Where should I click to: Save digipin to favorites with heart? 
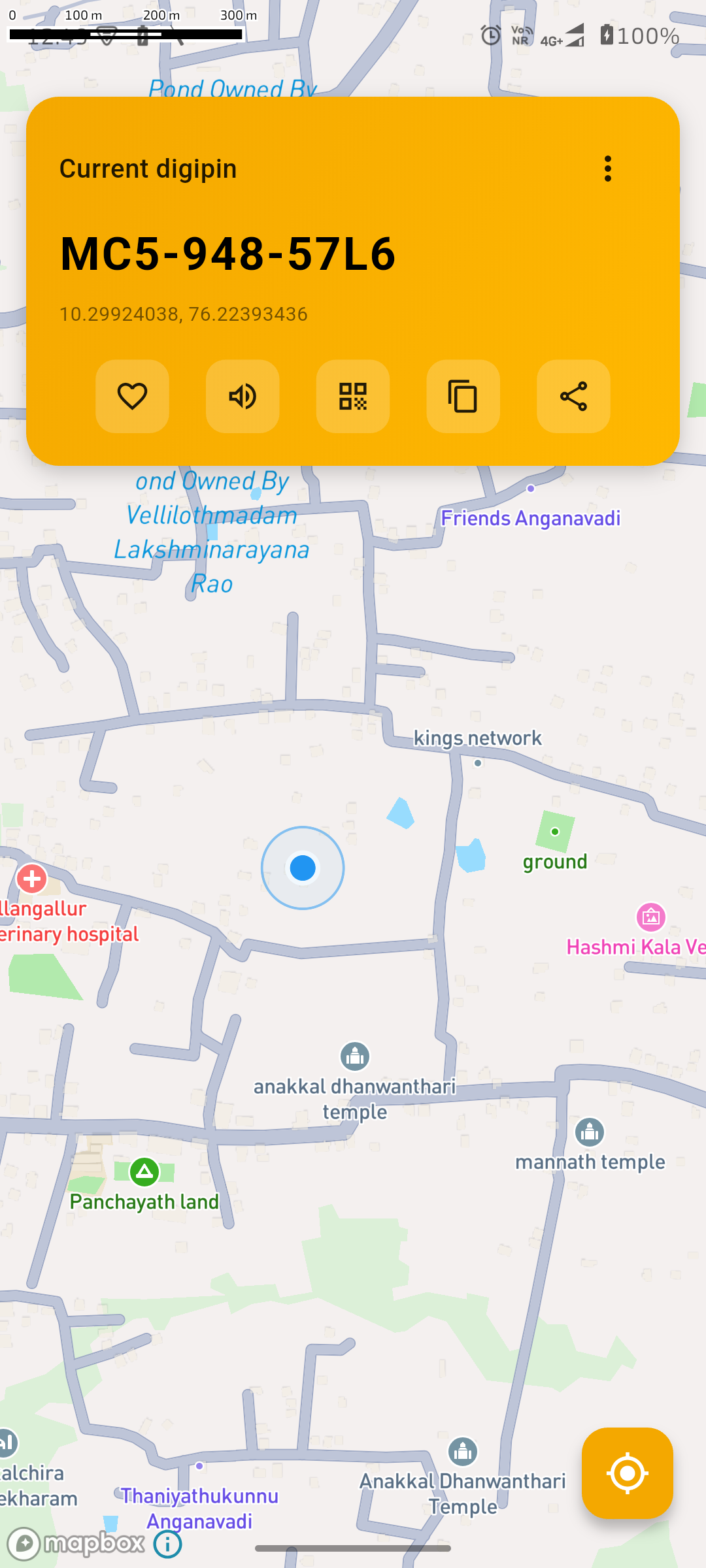coord(132,397)
